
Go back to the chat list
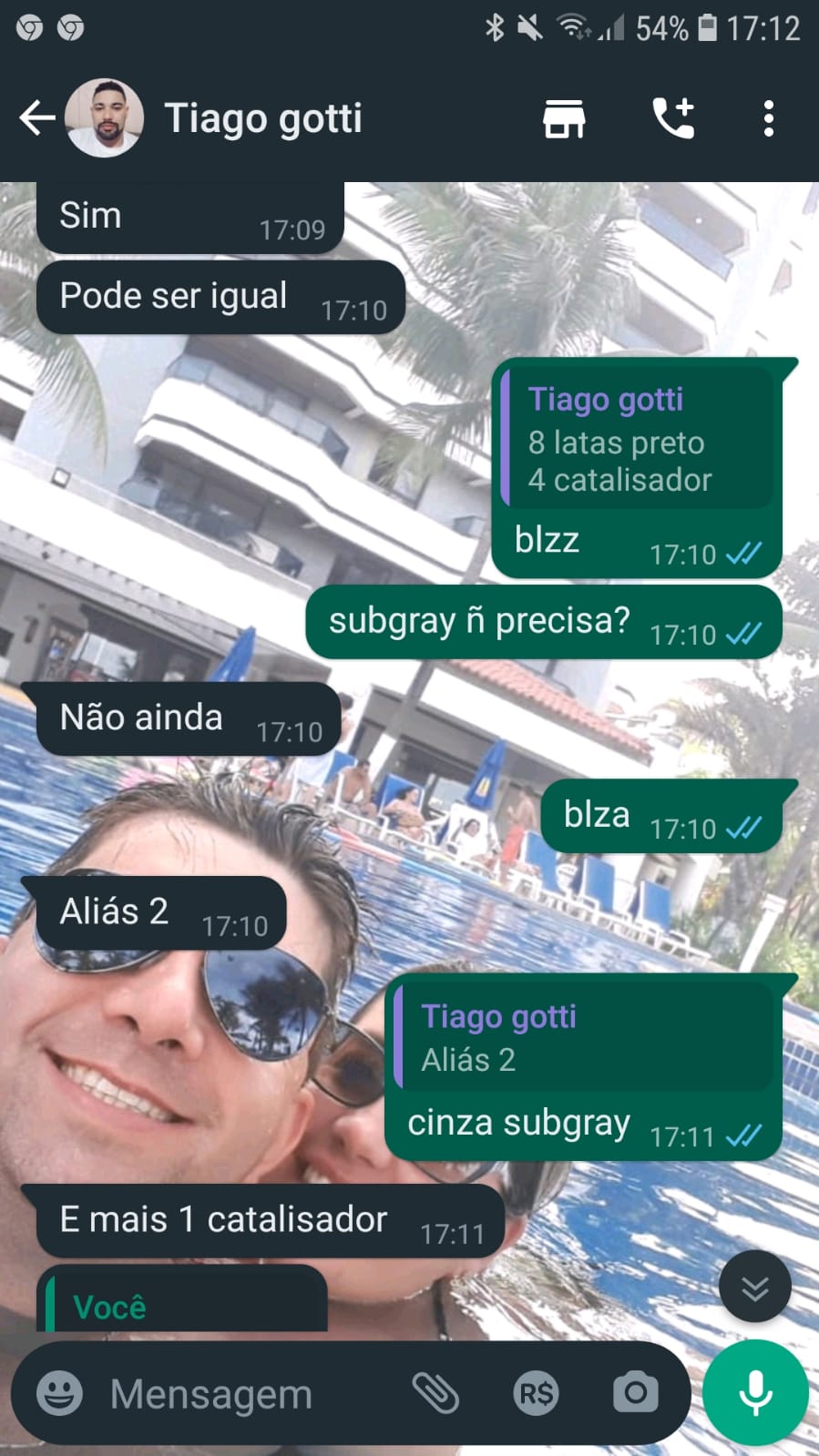tap(36, 118)
